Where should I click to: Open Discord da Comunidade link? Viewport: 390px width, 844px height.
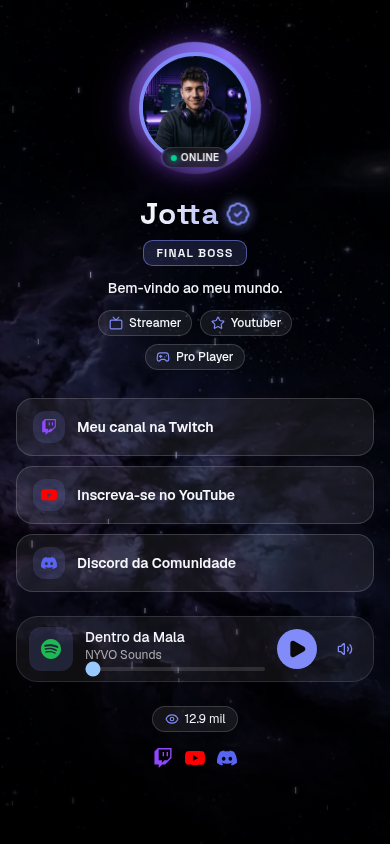pos(195,563)
